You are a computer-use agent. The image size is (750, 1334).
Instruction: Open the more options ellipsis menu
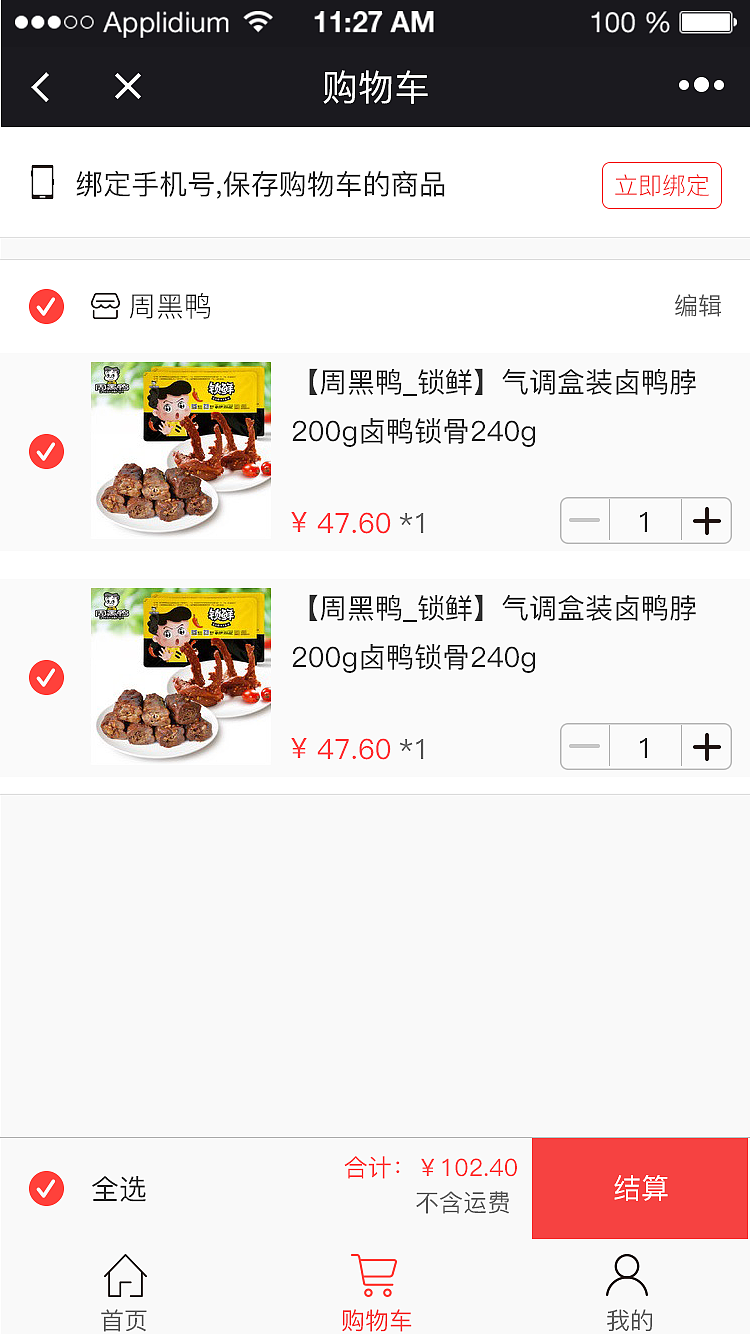(x=699, y=87)
